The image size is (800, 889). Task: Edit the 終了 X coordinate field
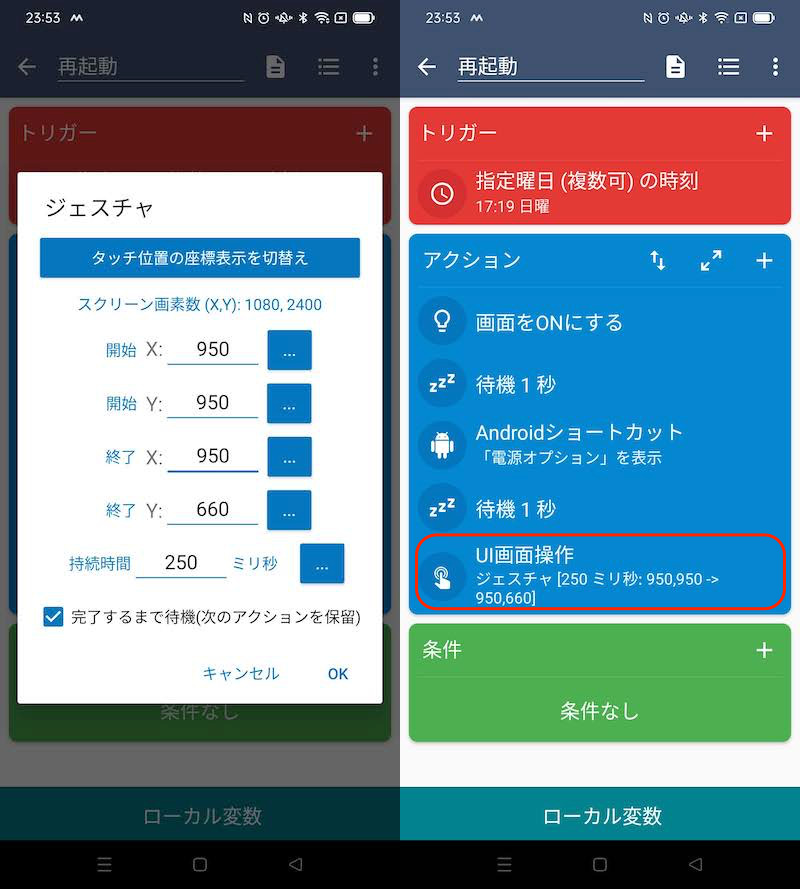213,456
